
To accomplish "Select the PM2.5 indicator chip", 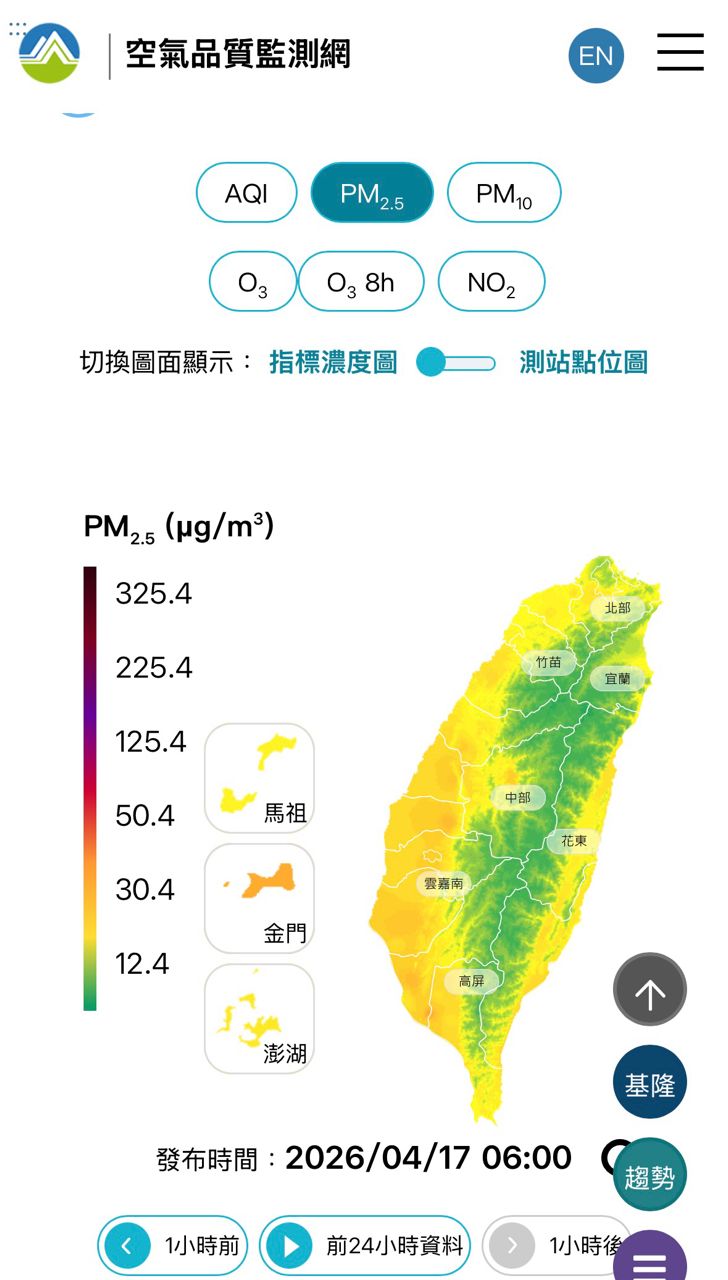I will [x=372, y=193].
